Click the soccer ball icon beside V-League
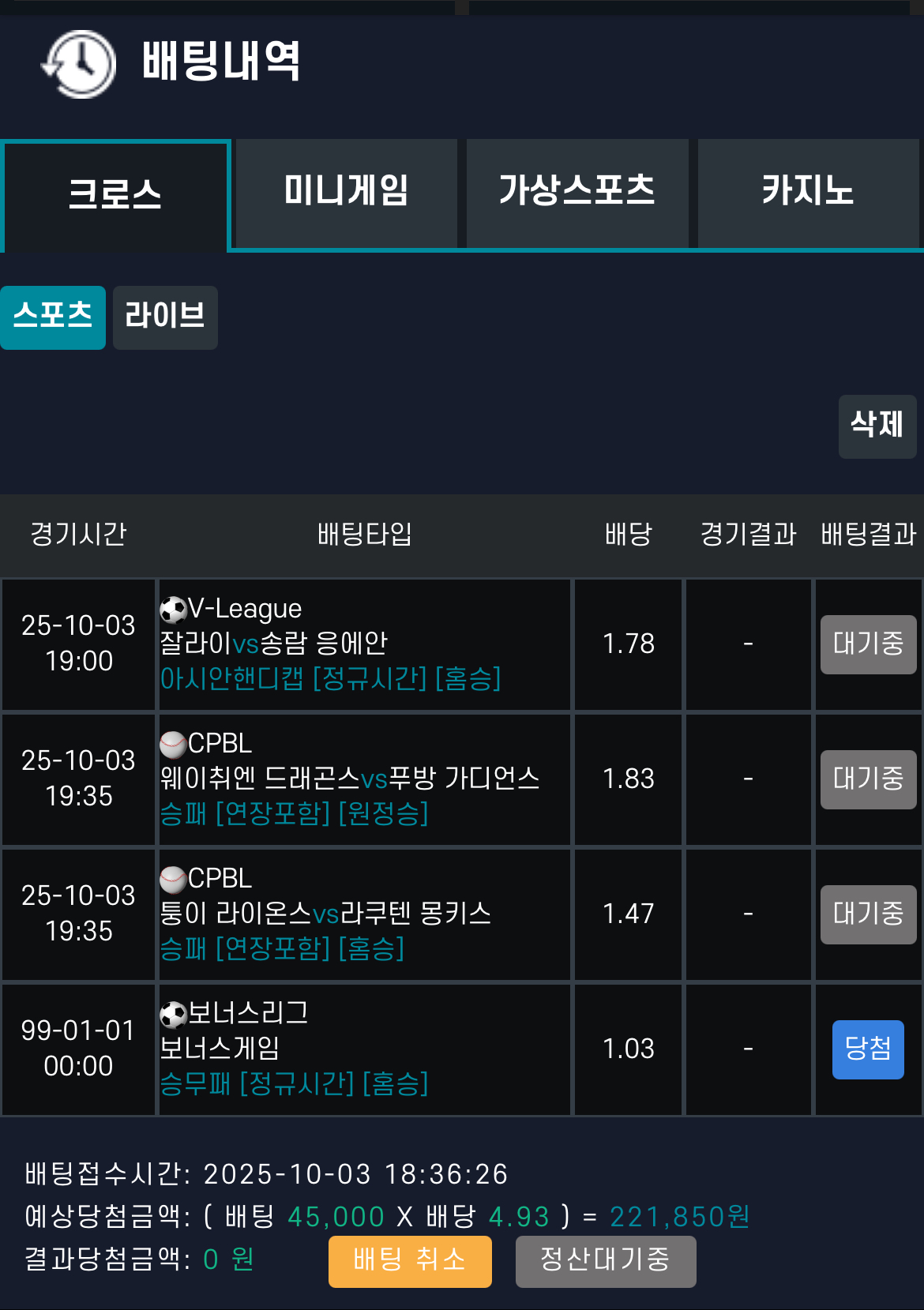This screenshot has height=1310, width=924. point(172,607)
